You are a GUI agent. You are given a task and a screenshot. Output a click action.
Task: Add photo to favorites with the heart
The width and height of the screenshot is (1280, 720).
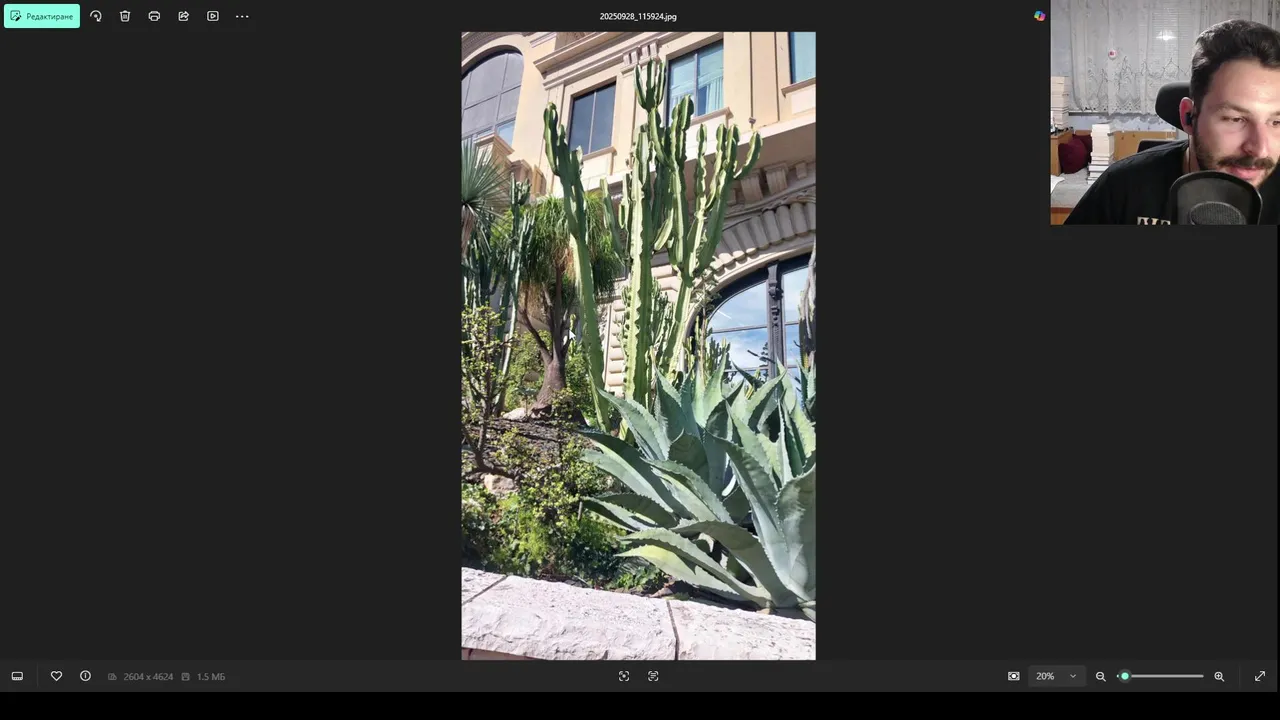[x=56, y=676]
